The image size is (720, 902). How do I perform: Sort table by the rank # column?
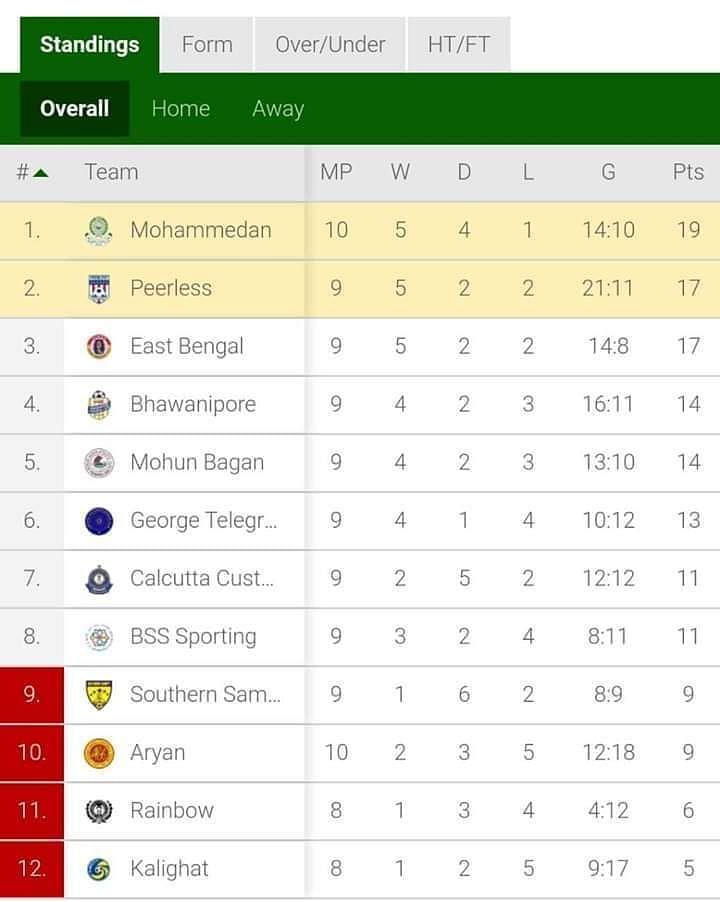[x=31, y=172]
